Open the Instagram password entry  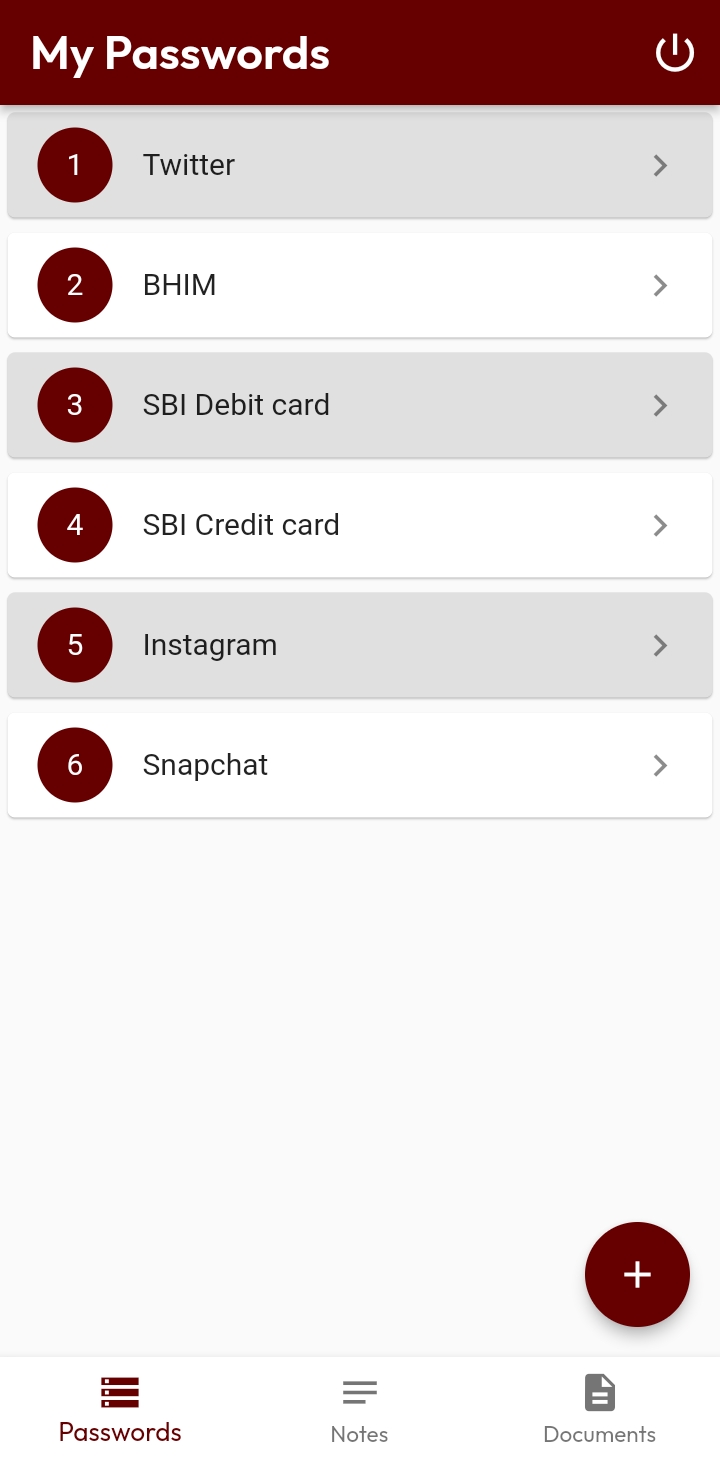[x=360, y=645]
